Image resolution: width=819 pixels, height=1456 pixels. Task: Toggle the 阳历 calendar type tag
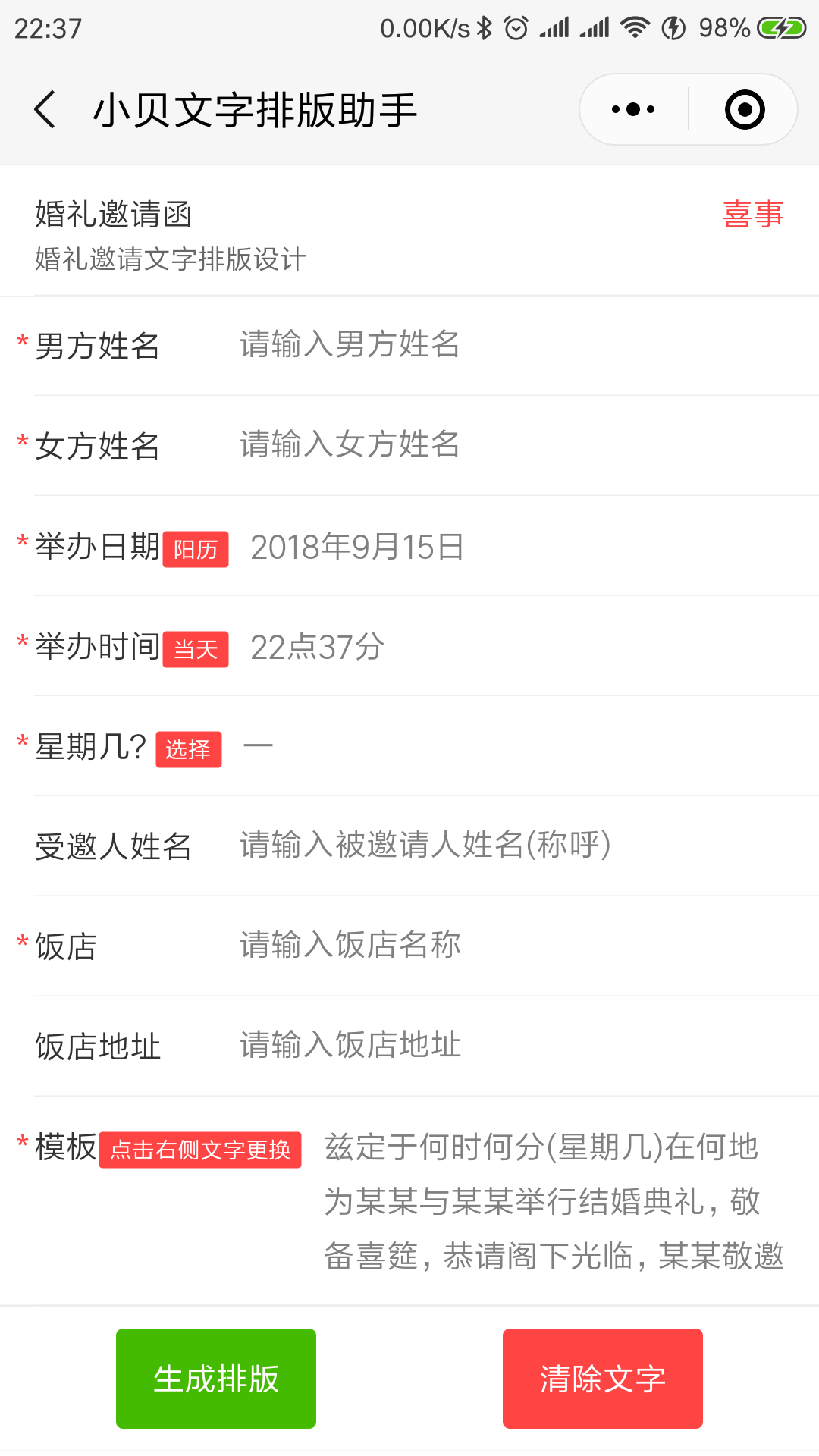point(196,549)
